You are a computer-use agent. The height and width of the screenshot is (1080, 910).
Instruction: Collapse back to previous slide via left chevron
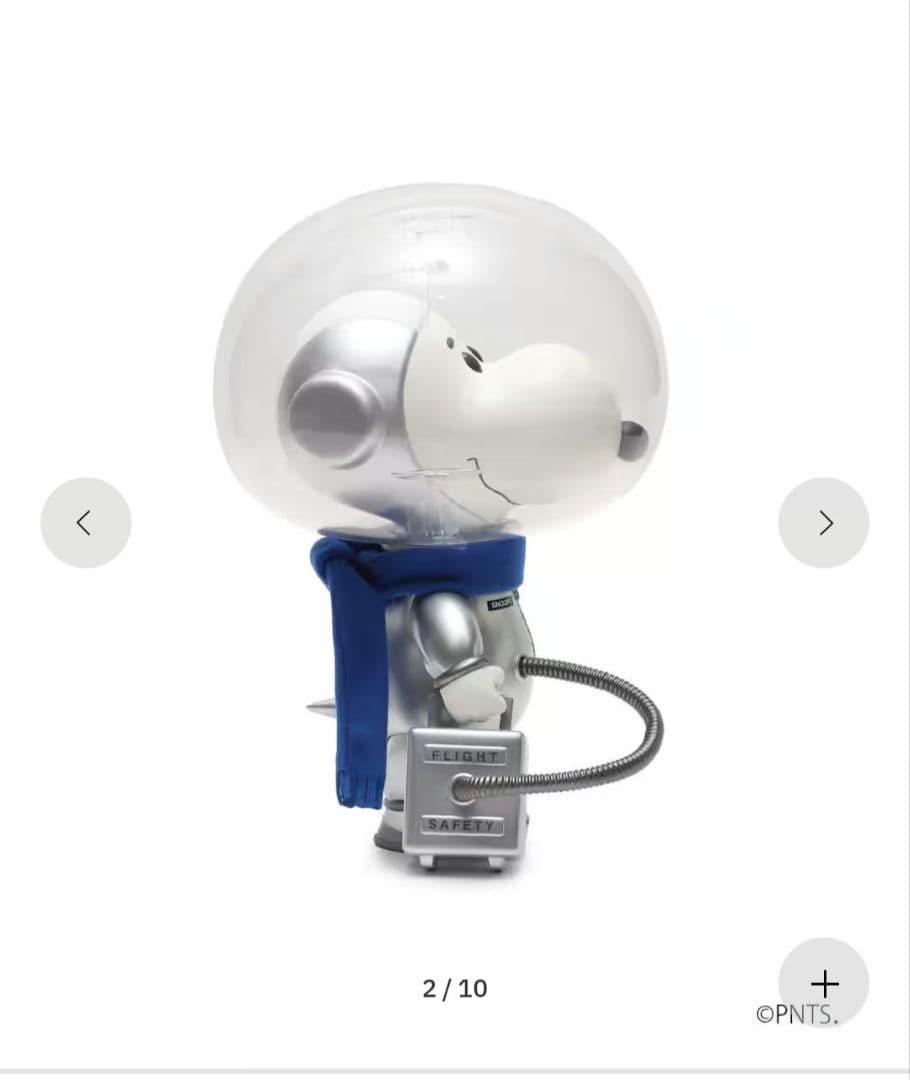point(85,522)
